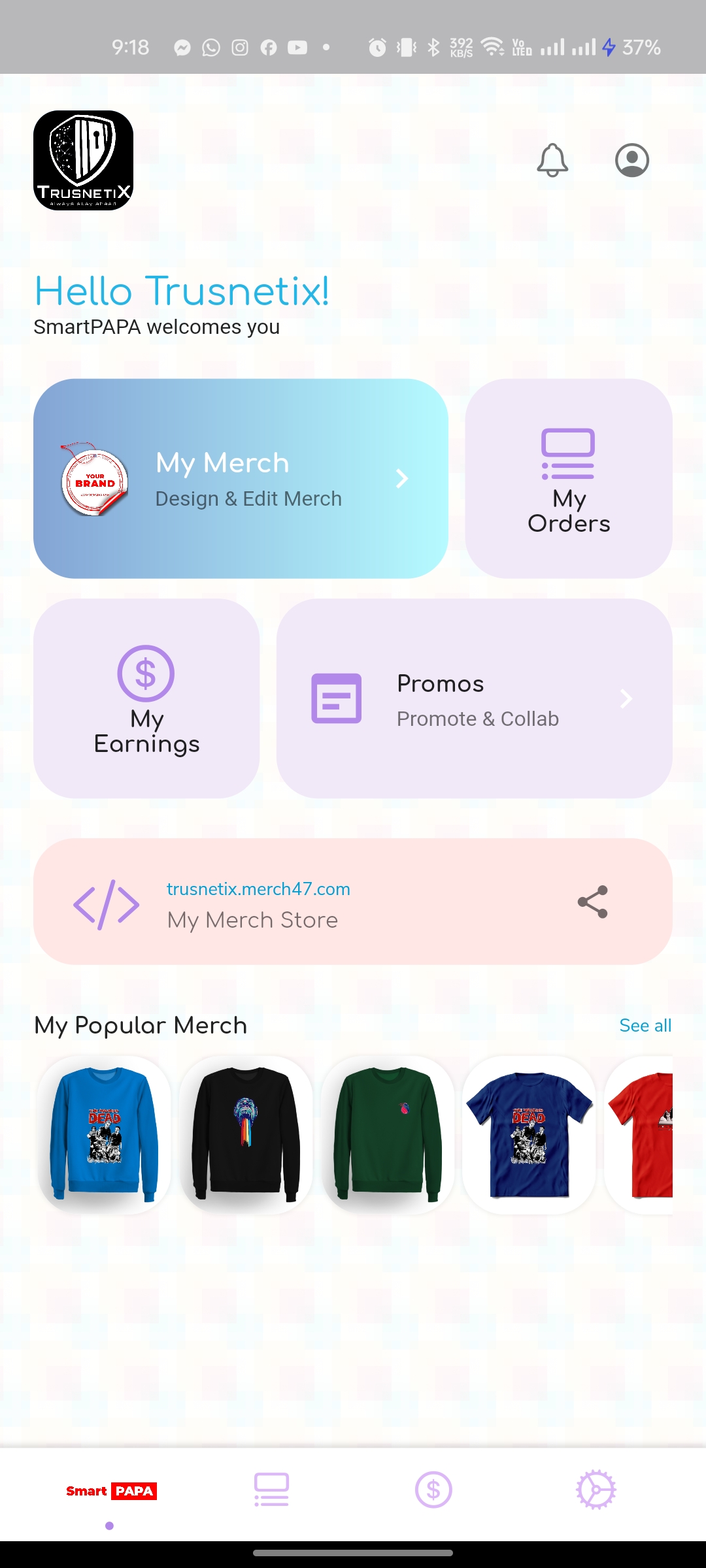
Task: Switch to the earnings dollar tab
Action: (433, 1490)
